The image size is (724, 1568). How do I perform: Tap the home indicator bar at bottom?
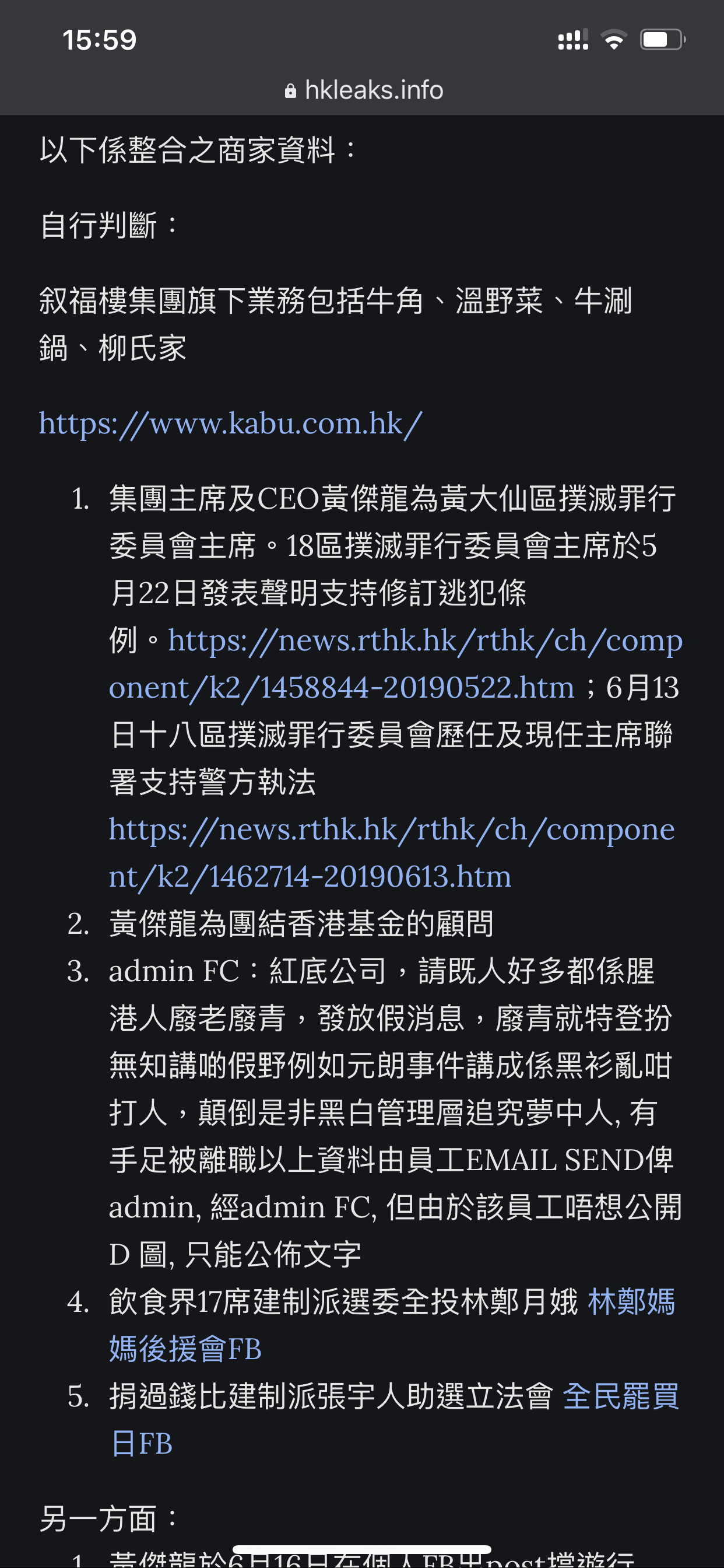coord(362,1549)
